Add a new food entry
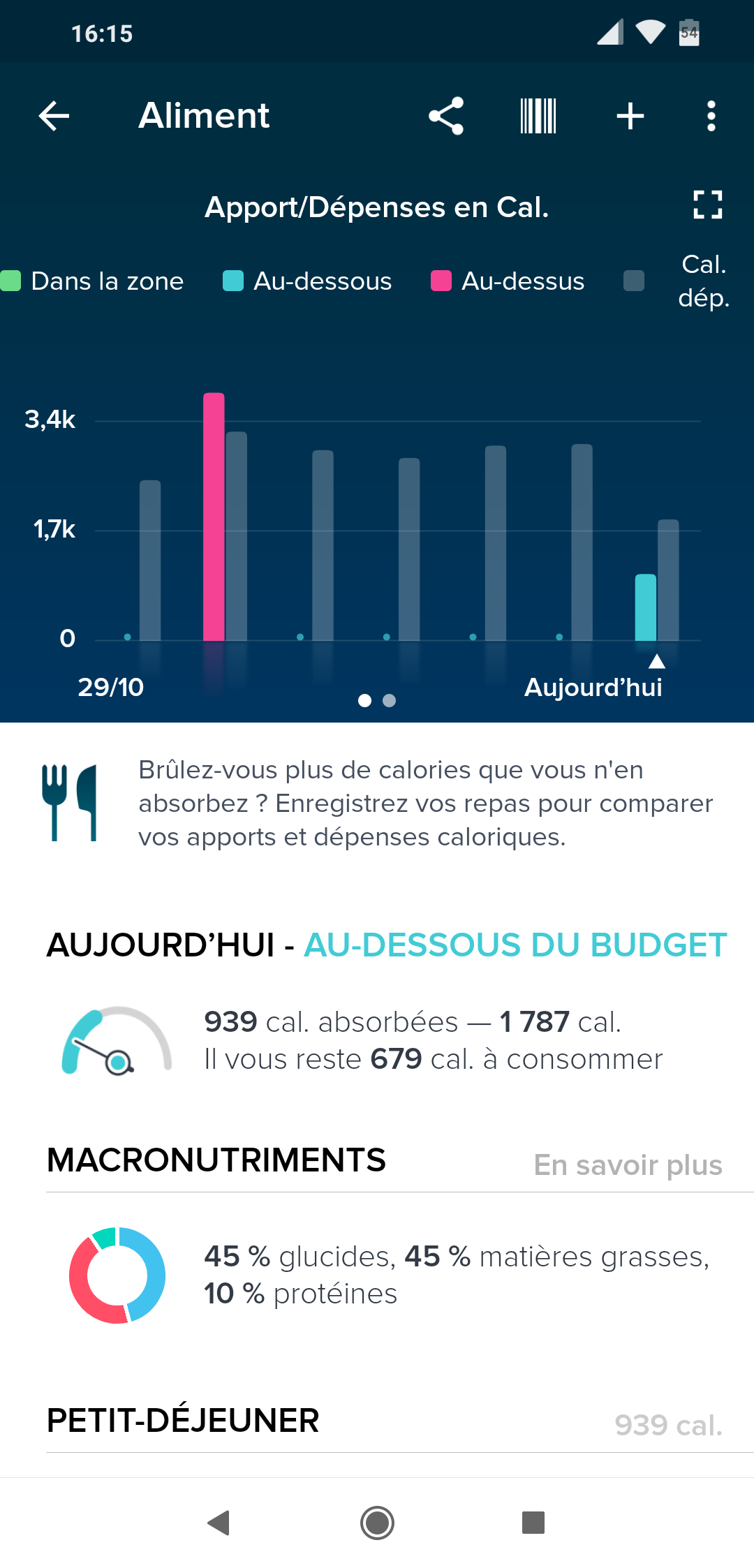Image resolution: width=754 pixels, height=1568 pixels. pyautogui.click(x=630, y=116)
